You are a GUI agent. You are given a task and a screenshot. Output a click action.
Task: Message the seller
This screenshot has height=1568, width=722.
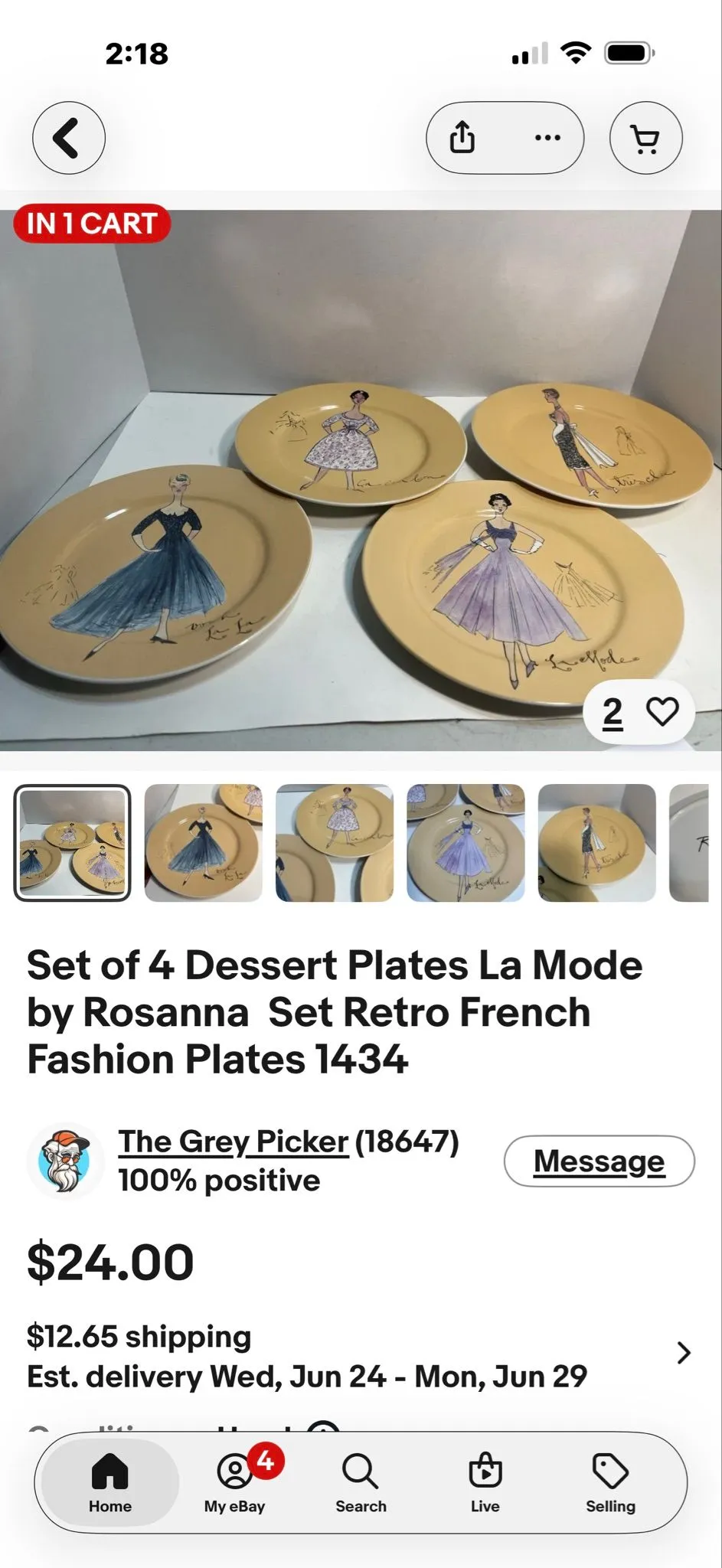click(599, 1161)
